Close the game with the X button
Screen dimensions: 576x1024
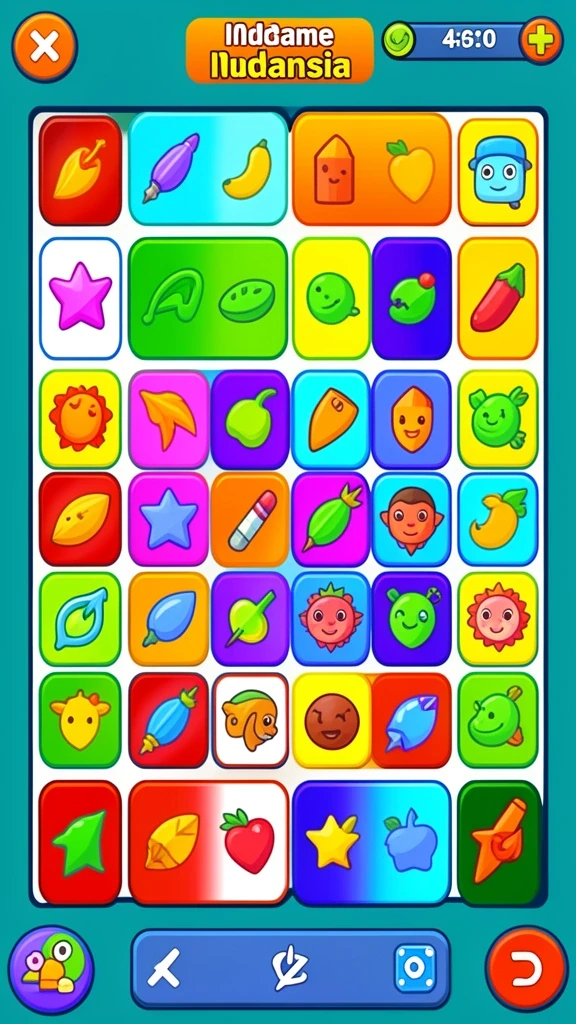pyautogui.click(x=44, y=46)
